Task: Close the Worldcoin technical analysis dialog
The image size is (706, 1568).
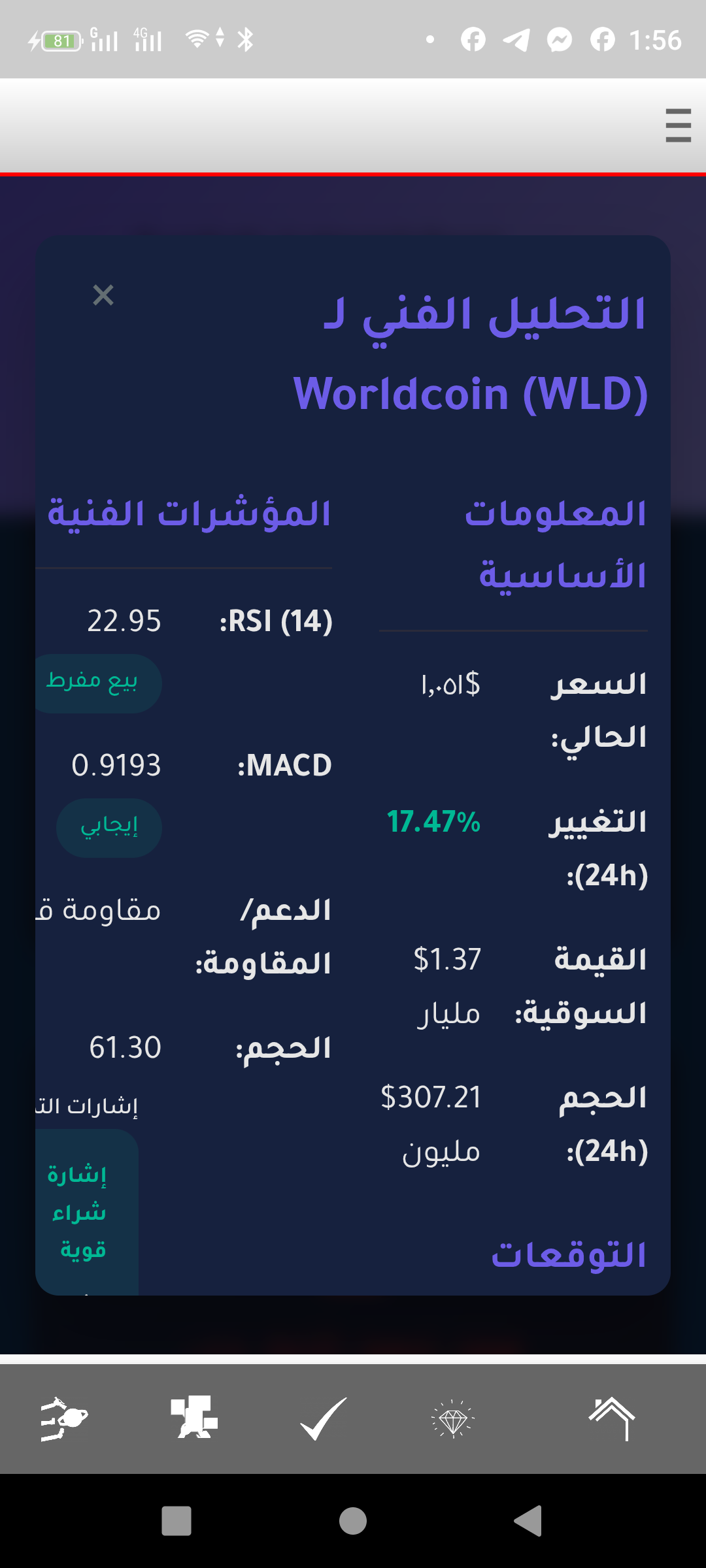Action: 103,295
